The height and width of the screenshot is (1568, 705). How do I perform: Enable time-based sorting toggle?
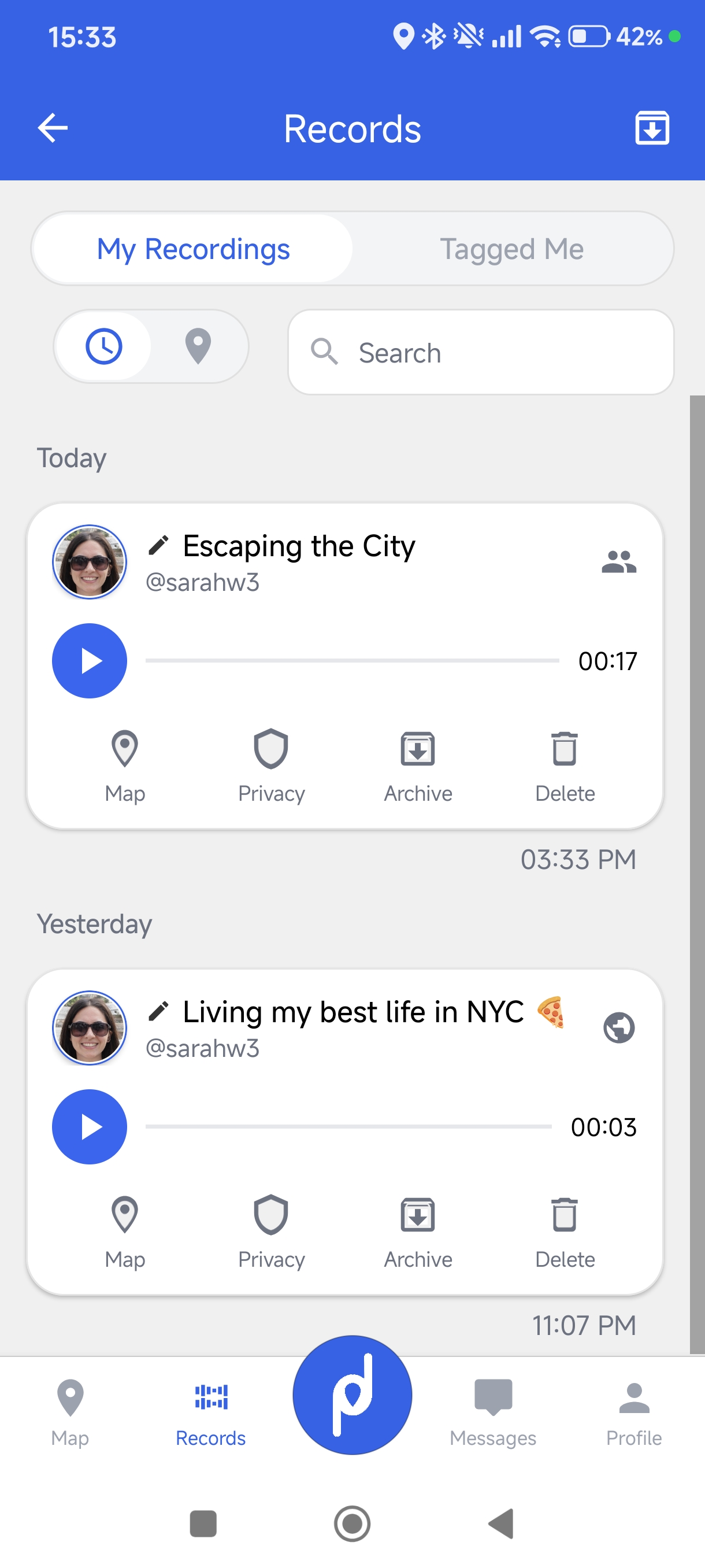pos(104,345)
